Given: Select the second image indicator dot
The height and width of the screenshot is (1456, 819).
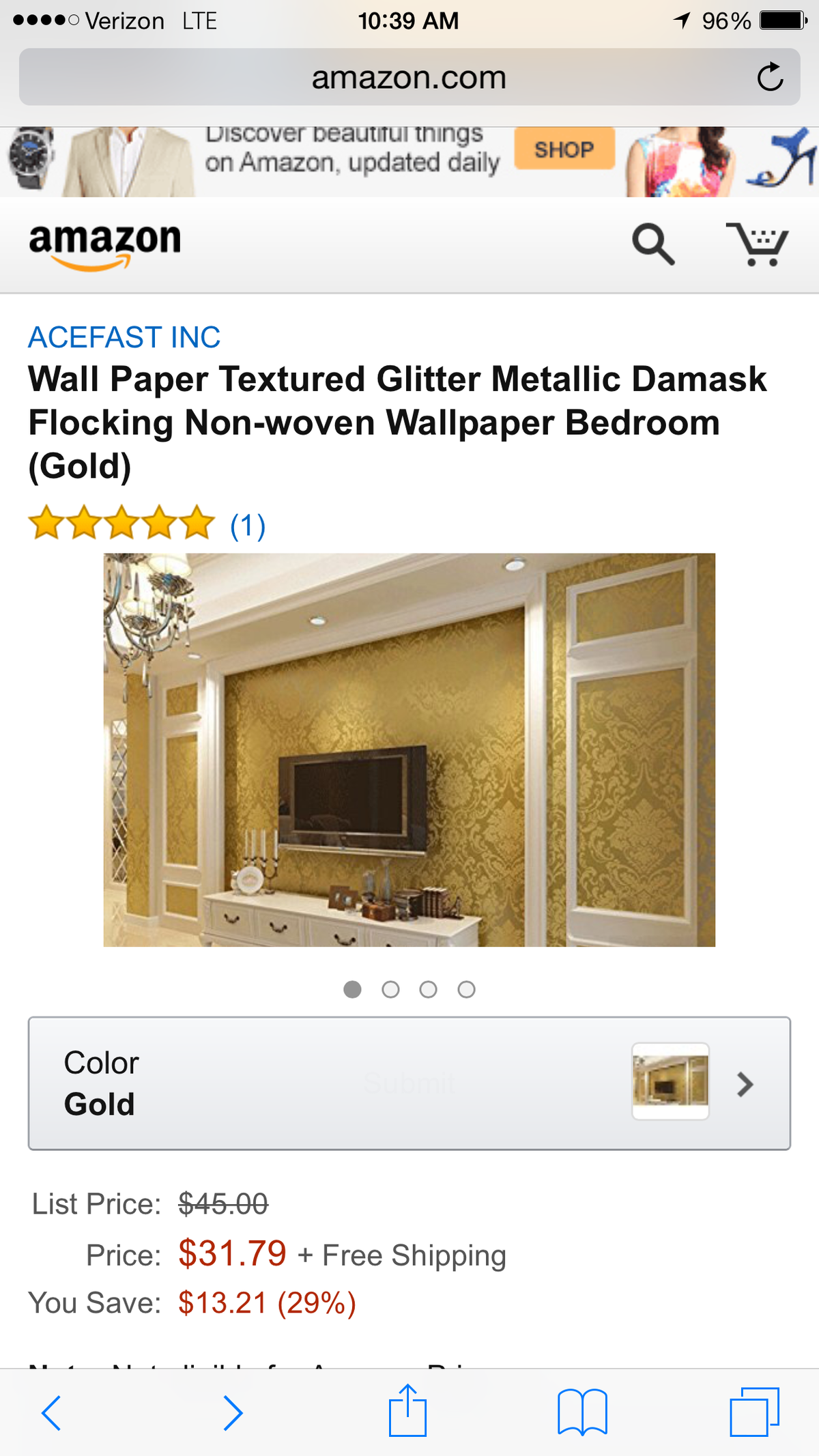Looking at the screenshot, I should [390, 989].
